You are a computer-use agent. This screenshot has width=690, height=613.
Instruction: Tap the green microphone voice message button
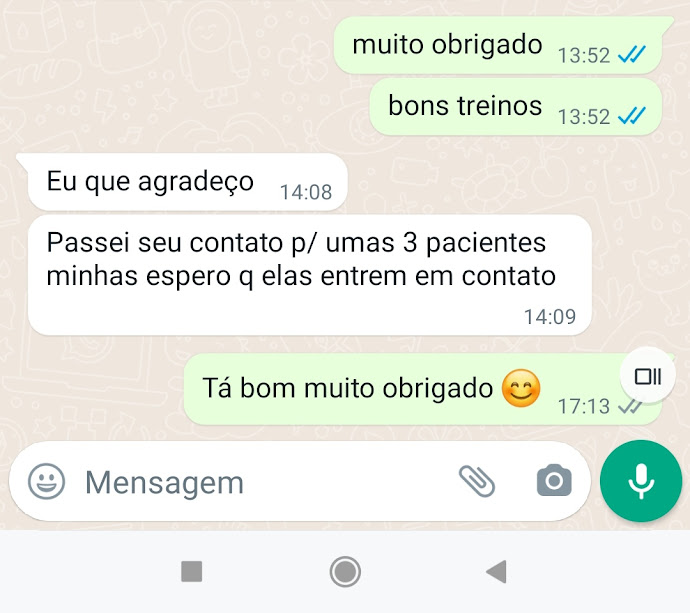pyautogui.click(x=641, y=481)
